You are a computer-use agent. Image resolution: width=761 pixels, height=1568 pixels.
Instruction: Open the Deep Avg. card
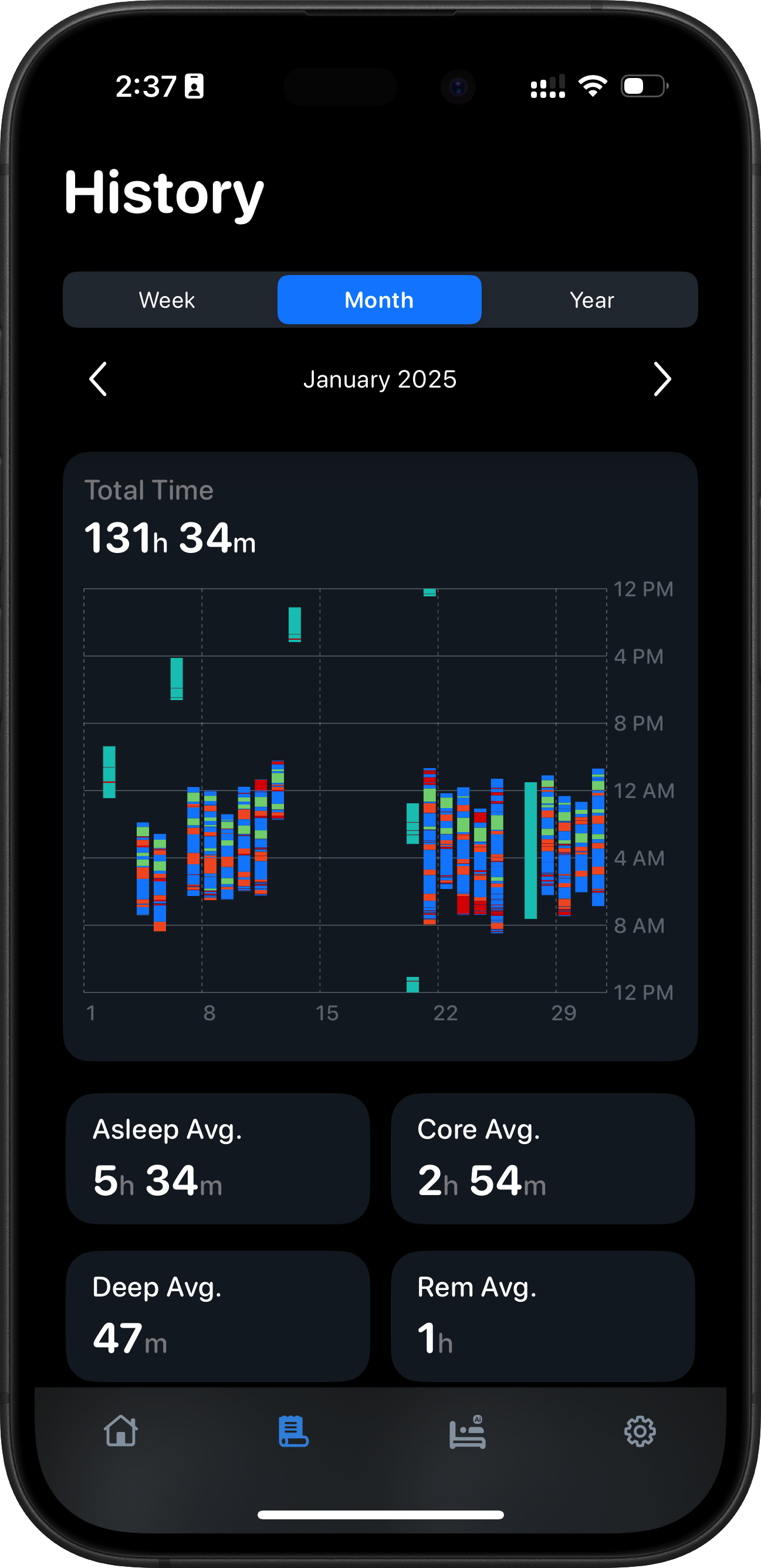click(x=218, y=1315)
